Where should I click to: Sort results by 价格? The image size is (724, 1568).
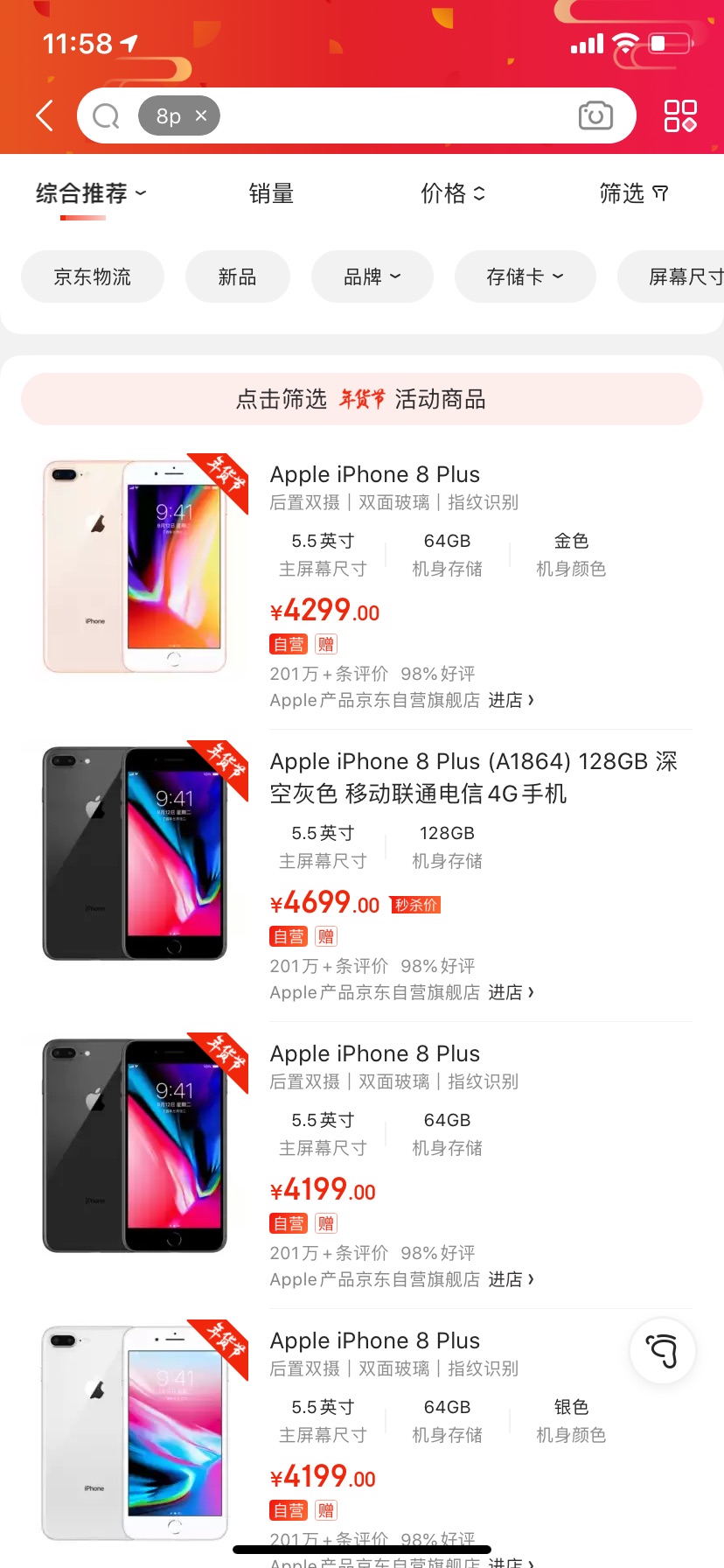pyautogui.click(x=452, y=193)
